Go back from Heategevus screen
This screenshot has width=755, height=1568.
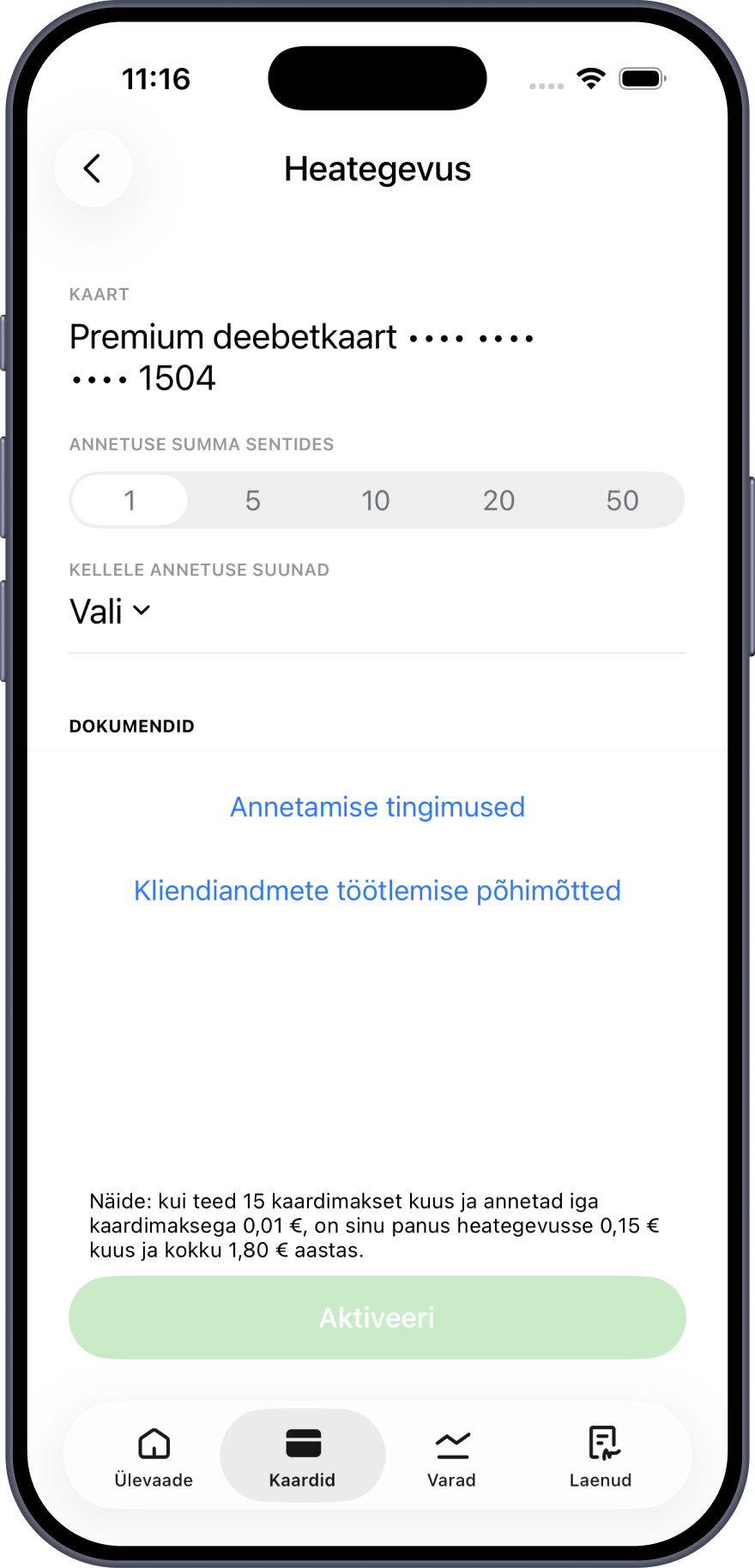[x=93, y=168]
